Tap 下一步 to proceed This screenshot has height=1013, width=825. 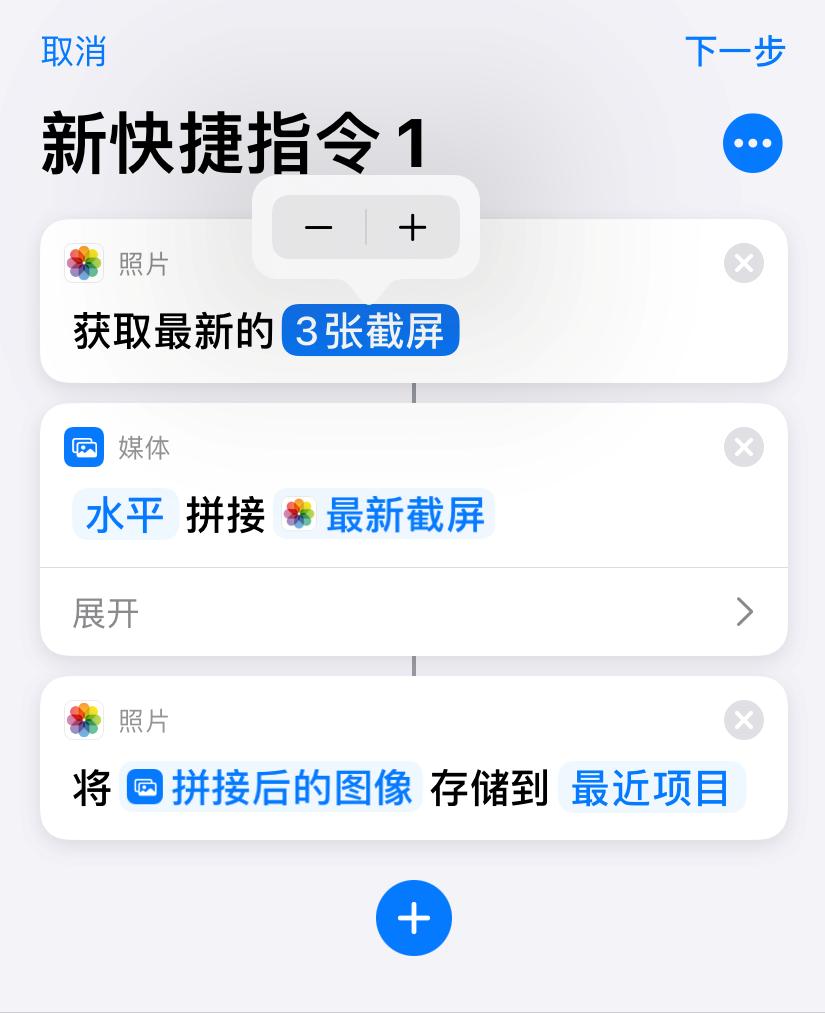(x=736, y=52)
